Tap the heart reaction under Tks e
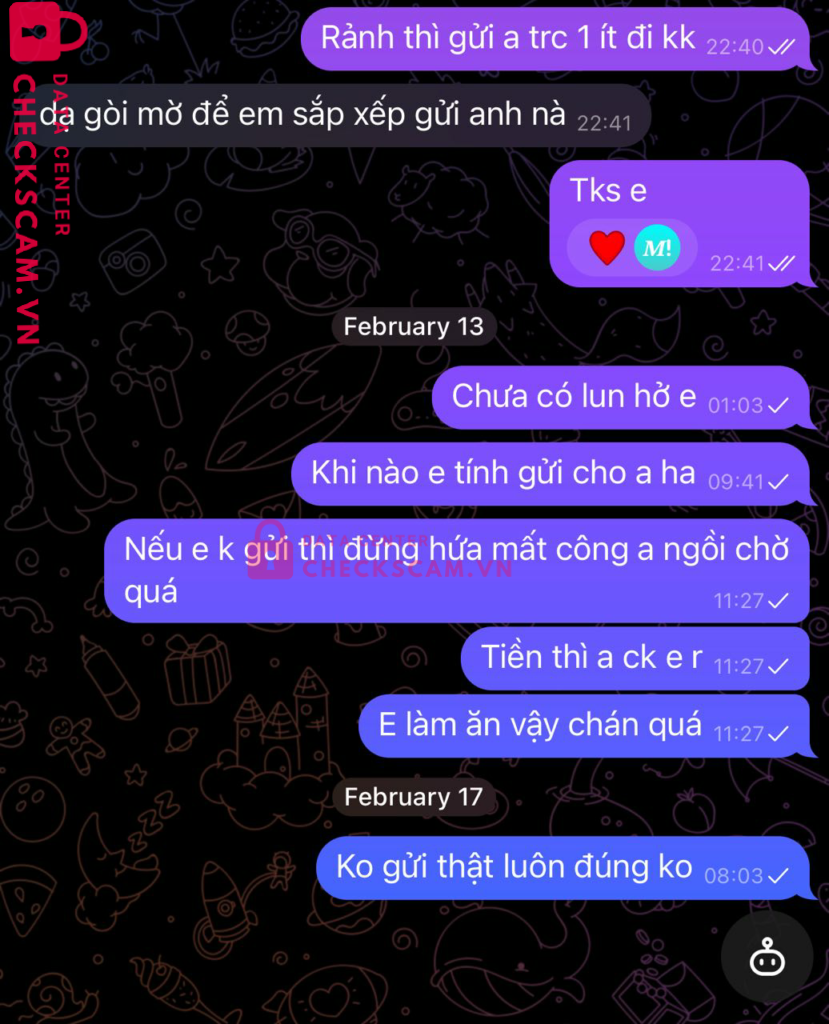The height and width of the screenshot is (1024, 829). pyautogui.click(x=607, y=247)
